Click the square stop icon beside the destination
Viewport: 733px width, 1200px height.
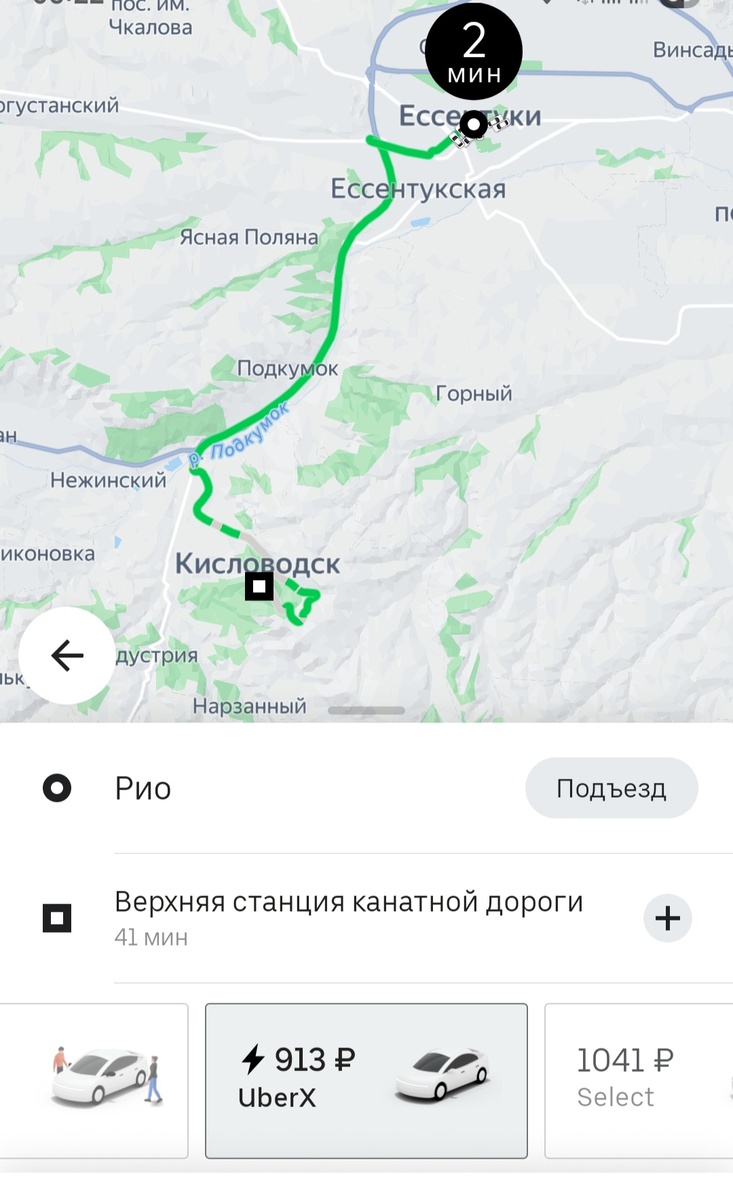pos(57,916)
